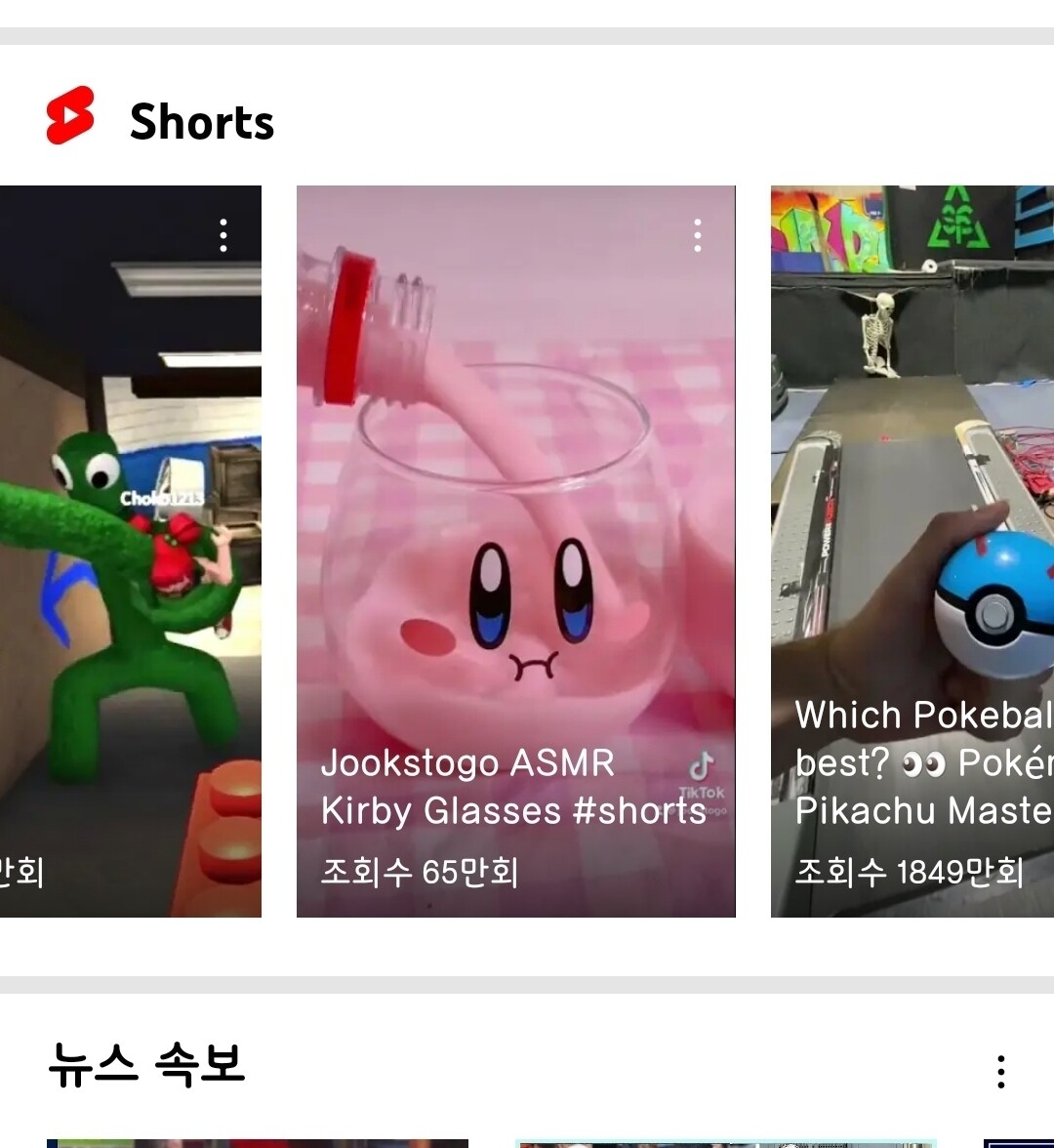Open the leftmost breaking news video thumbnail
Image resolution: width=1054 pixels, height=1148 pixels.
(259, 1142)
